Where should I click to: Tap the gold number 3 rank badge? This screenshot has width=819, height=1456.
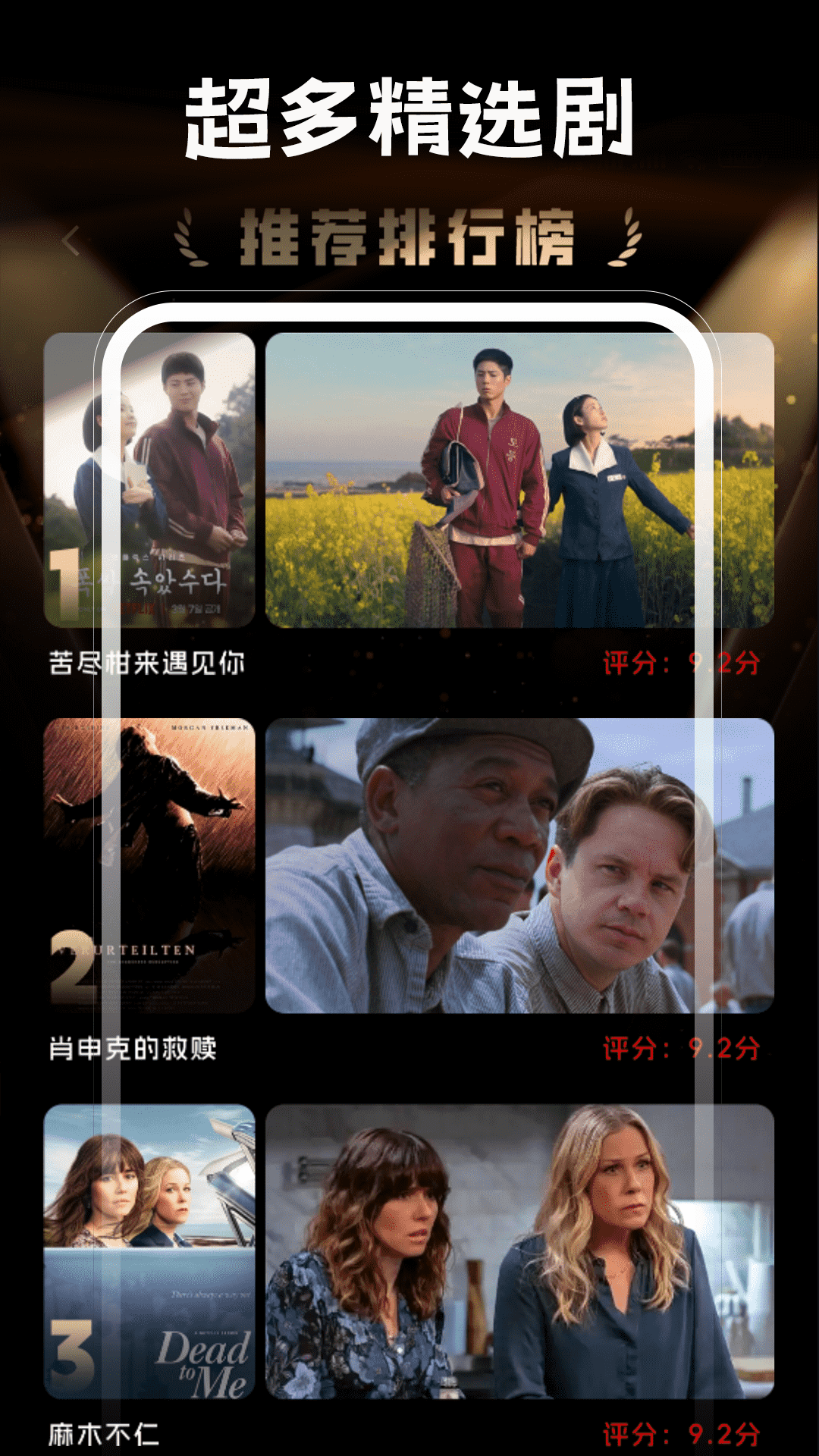pyautogui.click(x=72, y=1357)
